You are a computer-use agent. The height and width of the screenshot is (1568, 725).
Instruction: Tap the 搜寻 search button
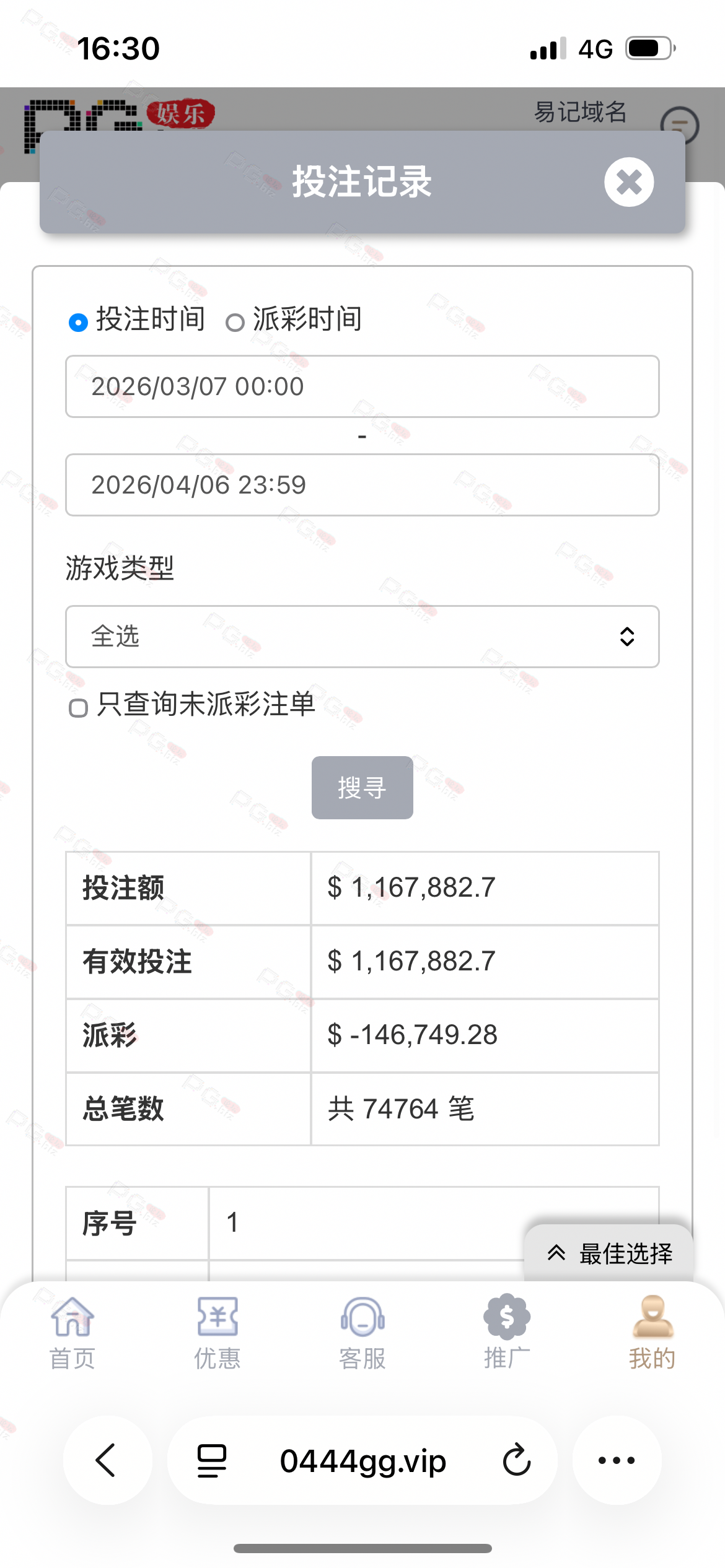pos(362,788)
